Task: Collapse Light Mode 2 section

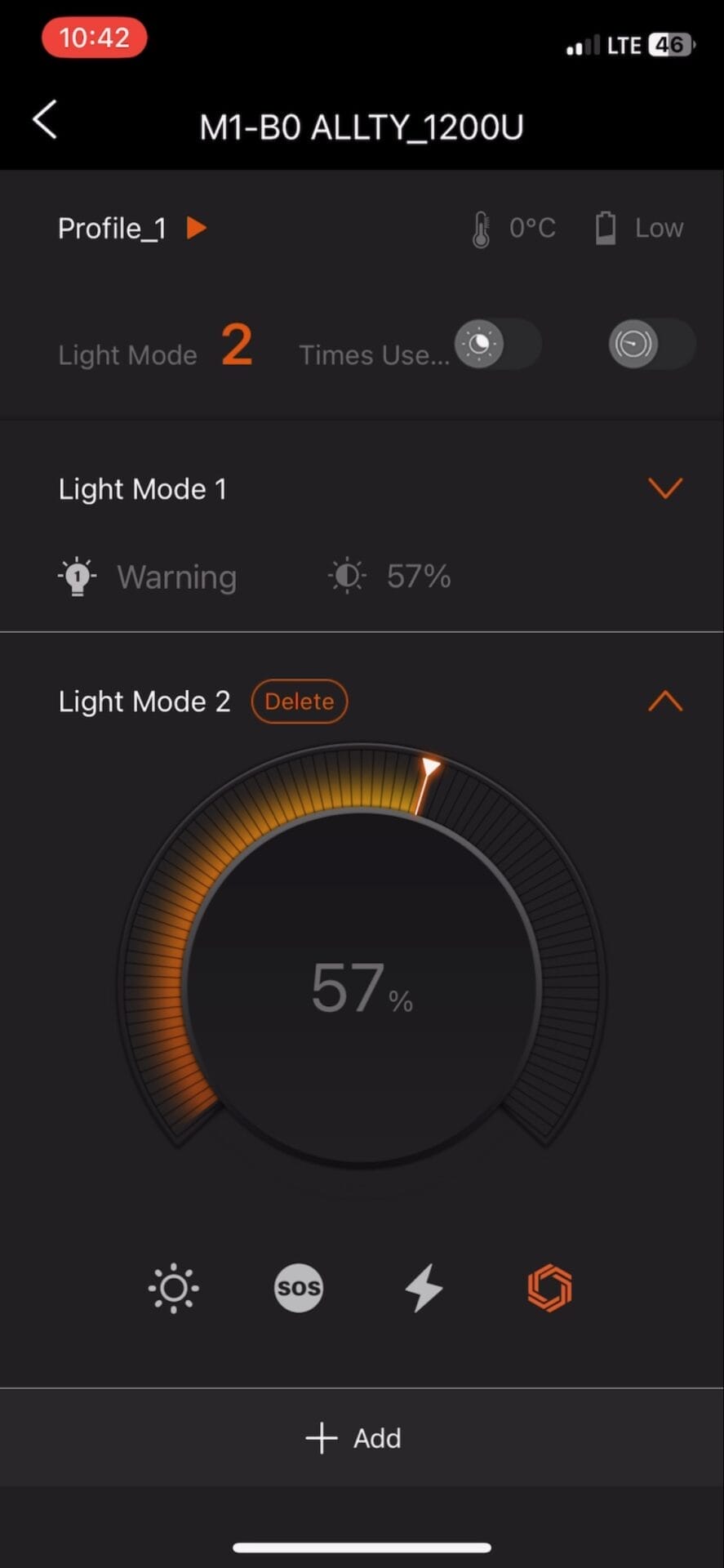Action: click(665, 700)
